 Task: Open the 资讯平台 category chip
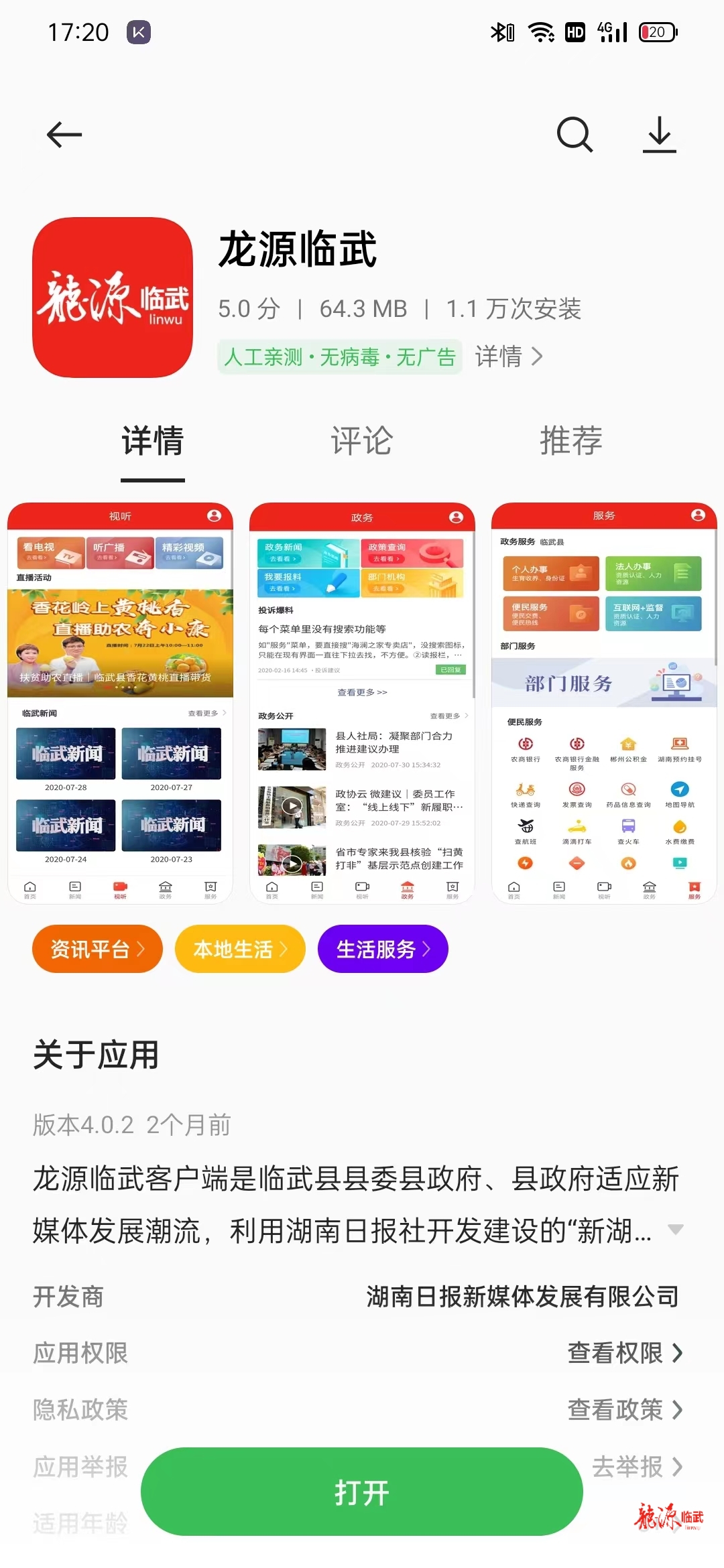97,949
